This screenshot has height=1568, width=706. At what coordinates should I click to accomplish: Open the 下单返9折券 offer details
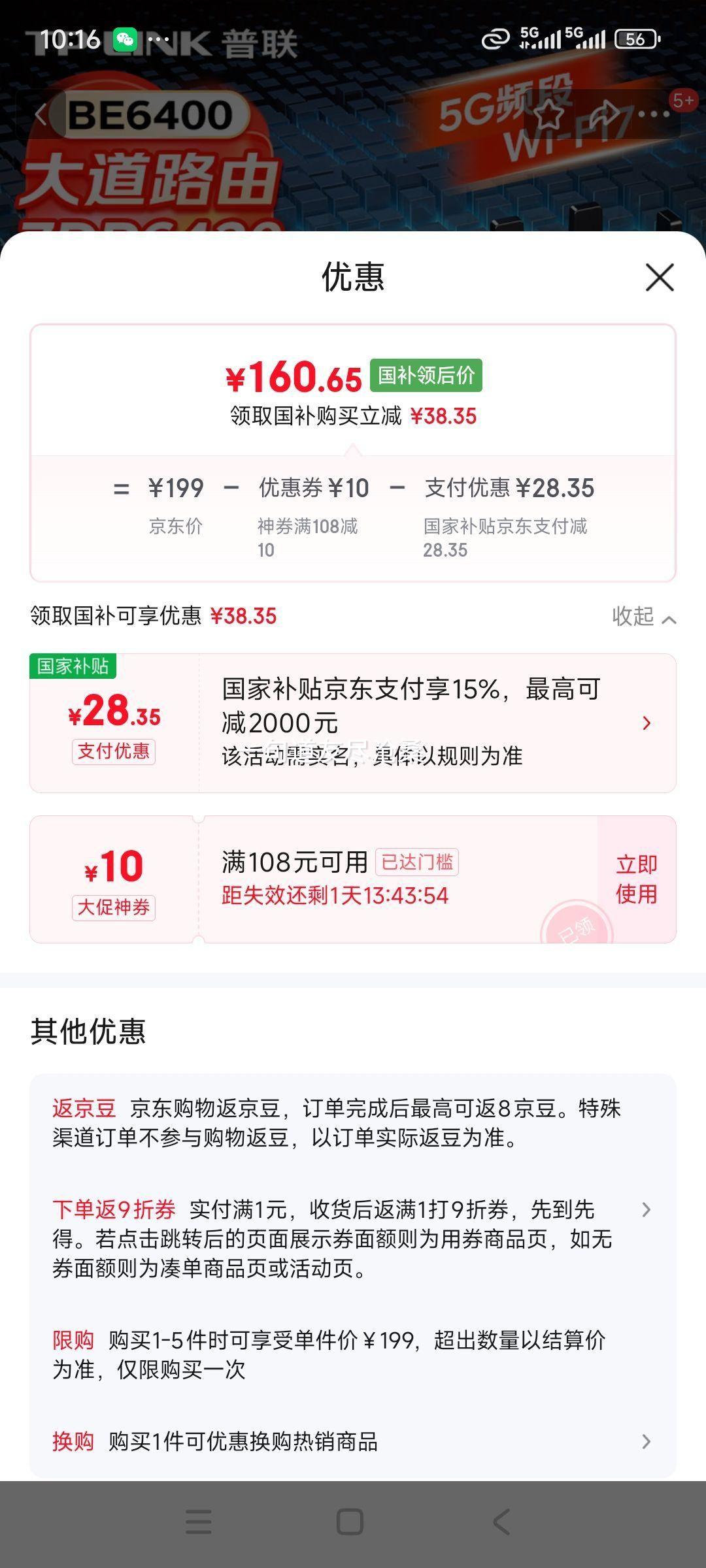click(353, 1238)
